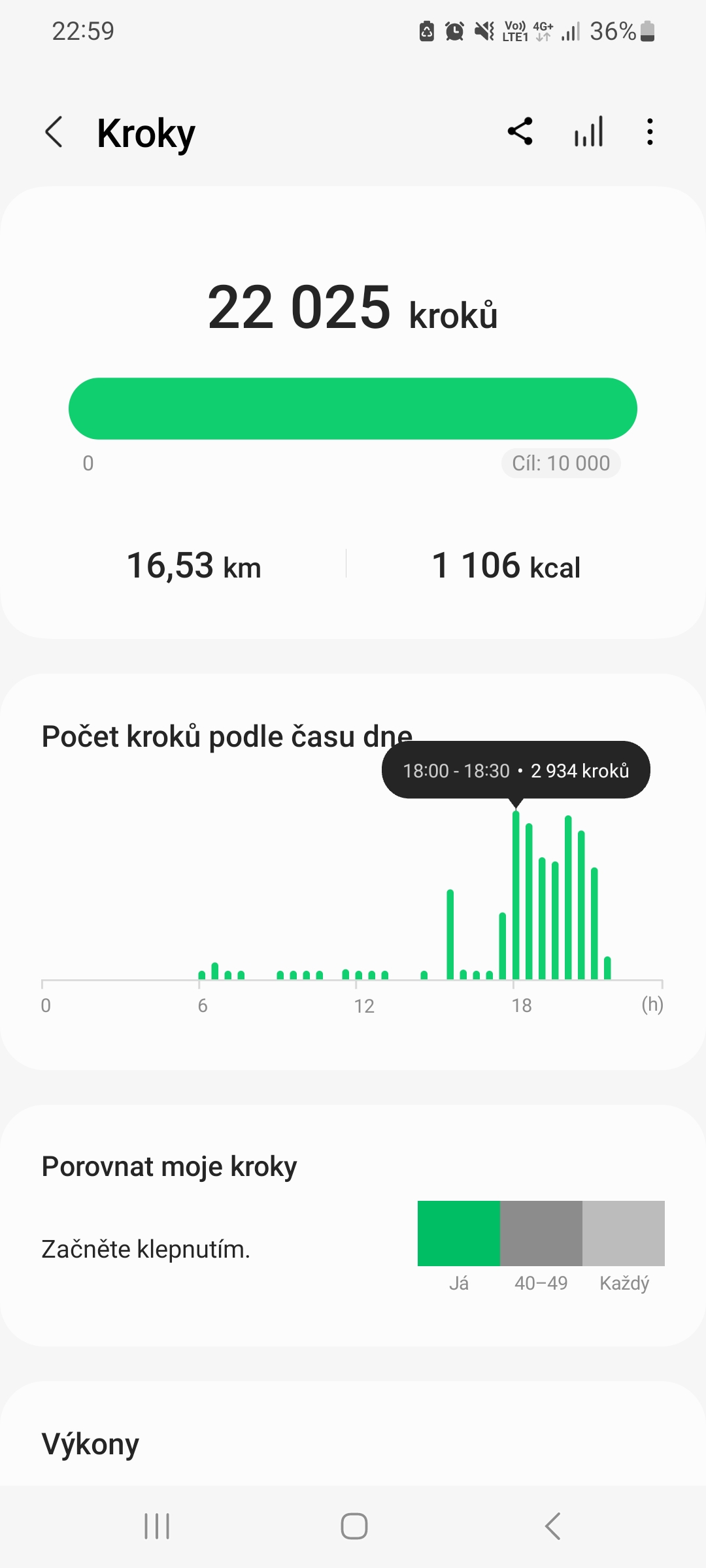Open the Porovnat moje kroky card
706x1568 pixels.
tap(353, 1225)
